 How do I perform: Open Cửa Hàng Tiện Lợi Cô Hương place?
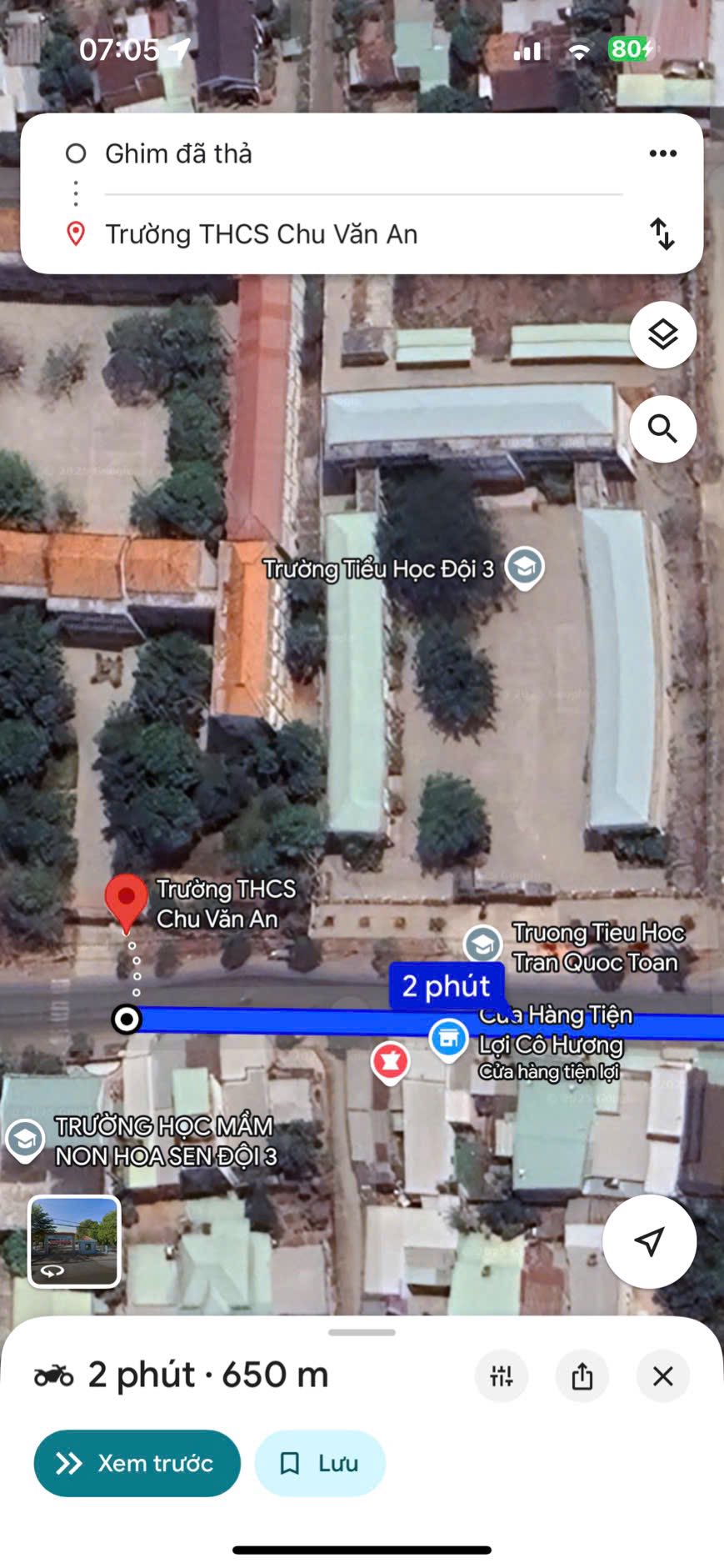[x=448, y=1039]
